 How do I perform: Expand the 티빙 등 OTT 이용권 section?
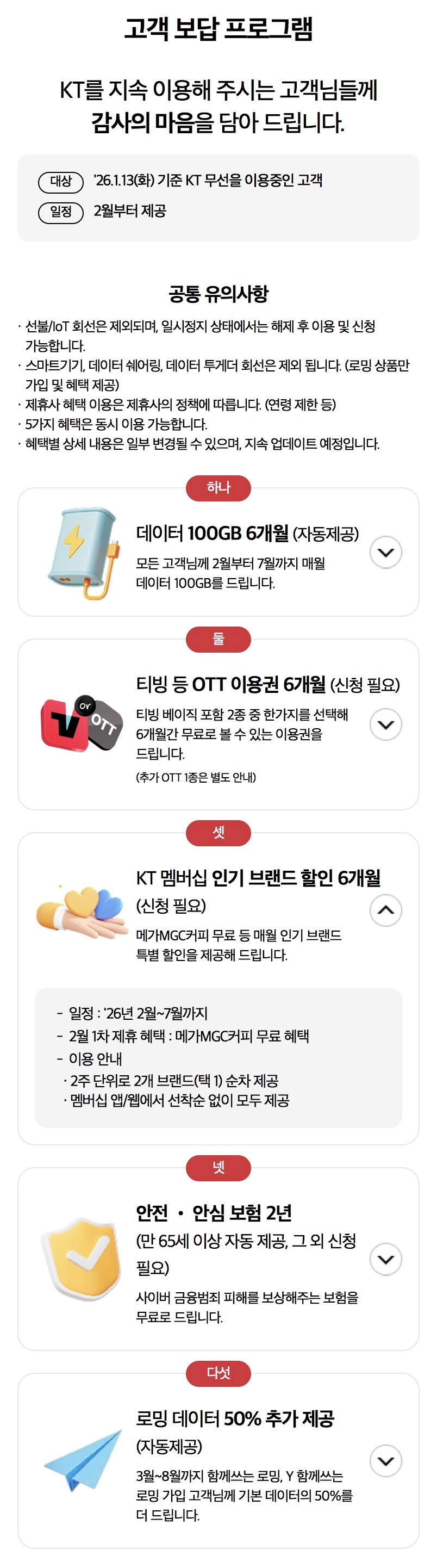coord(386,724)
